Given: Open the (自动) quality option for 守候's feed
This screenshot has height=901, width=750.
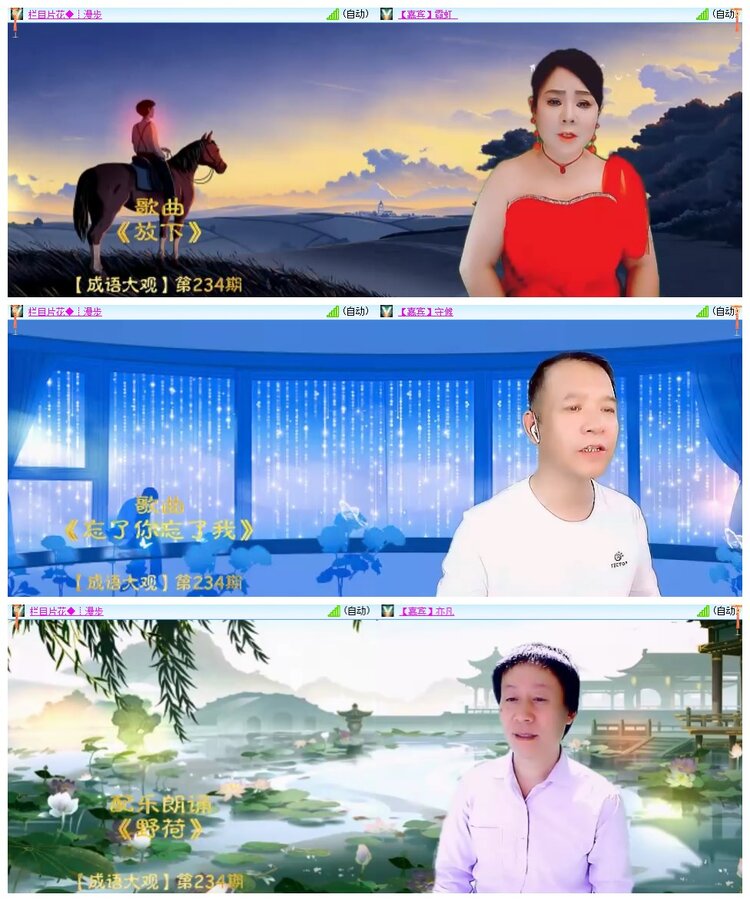Looking at the screenshot, I should tap(356, 310).
